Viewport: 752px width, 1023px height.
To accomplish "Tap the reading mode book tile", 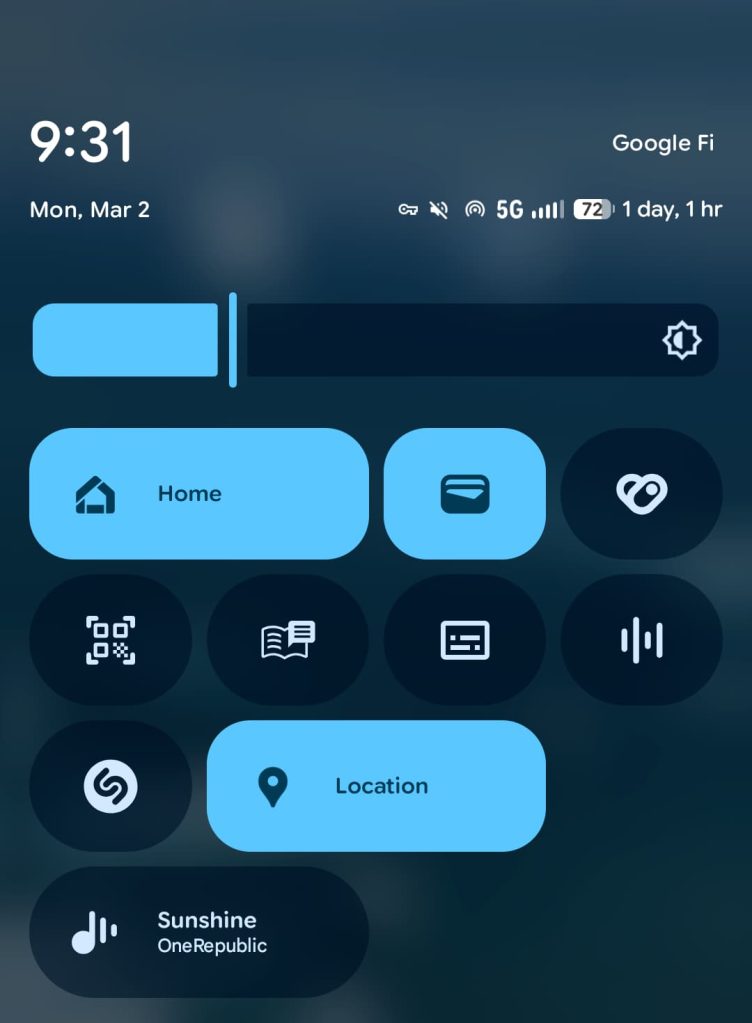I will (288, 640).
